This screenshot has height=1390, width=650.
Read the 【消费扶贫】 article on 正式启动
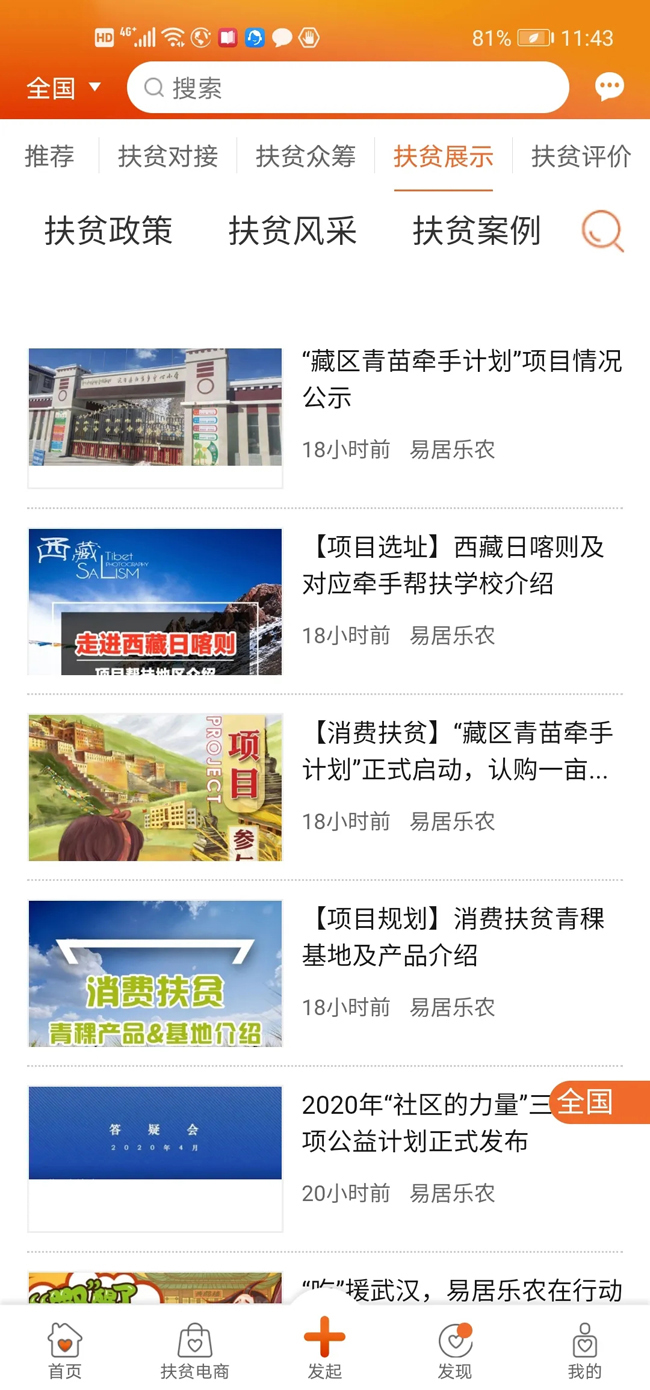[x=456, y=751]
